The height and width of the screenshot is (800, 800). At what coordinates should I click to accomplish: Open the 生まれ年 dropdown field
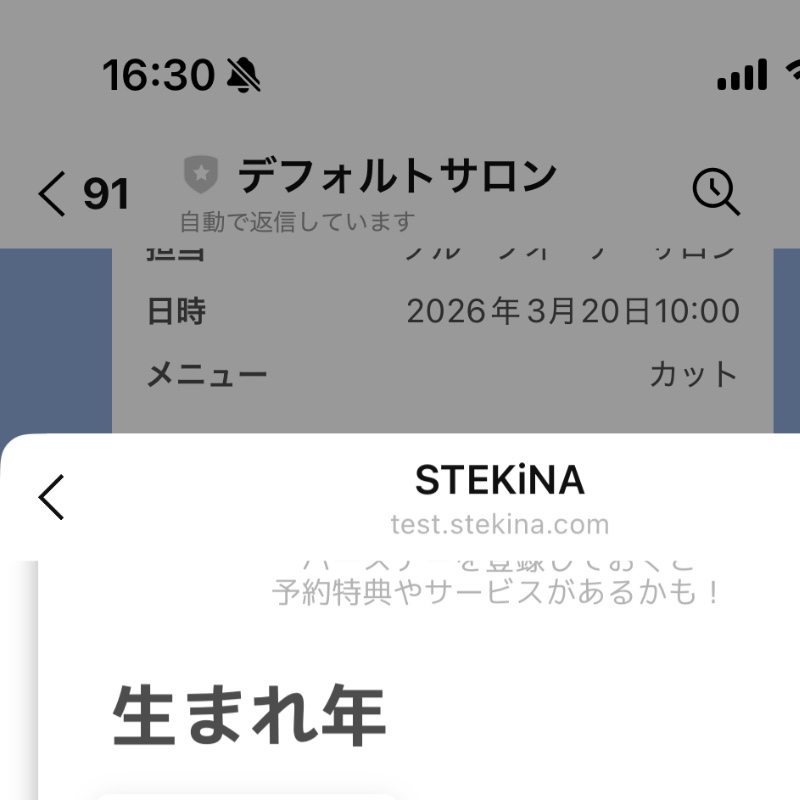coord(248,796)
